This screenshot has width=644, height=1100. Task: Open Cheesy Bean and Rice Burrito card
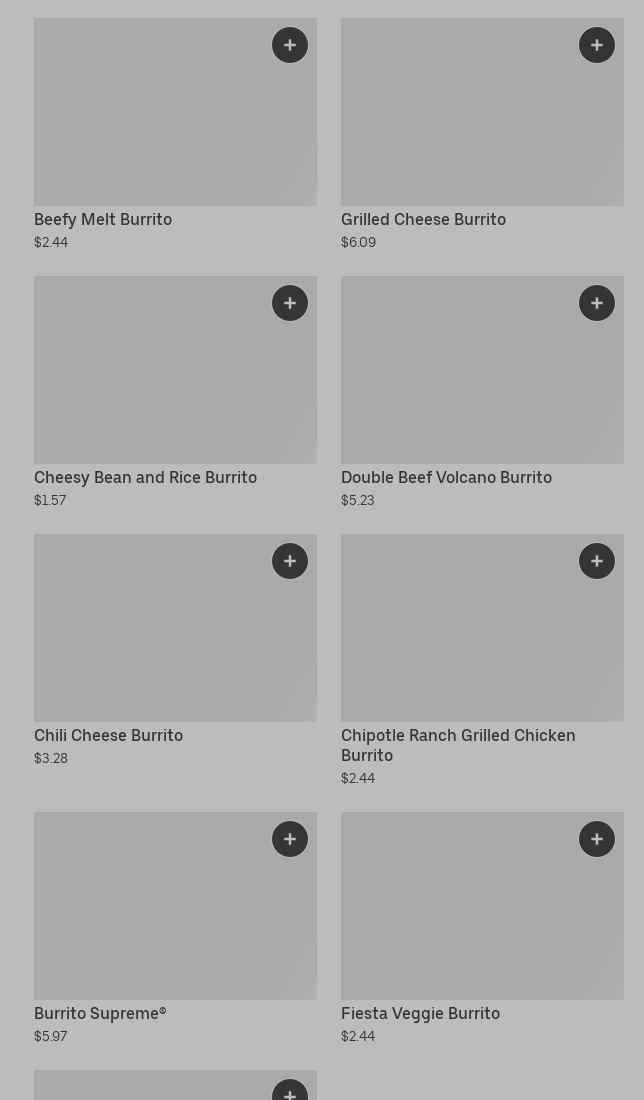pyautogui.click(x=175, y=392)
